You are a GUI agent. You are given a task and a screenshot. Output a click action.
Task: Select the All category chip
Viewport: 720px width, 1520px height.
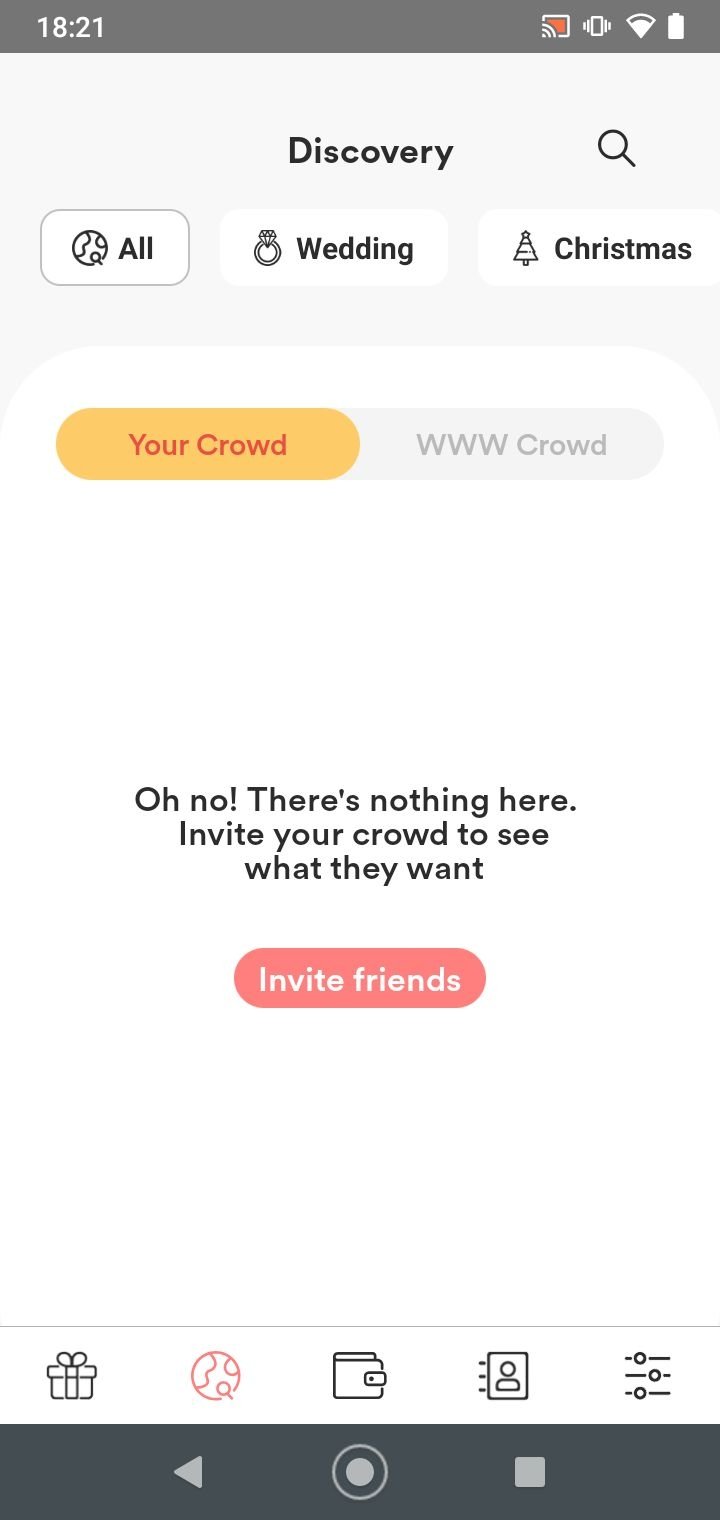tap(115, 248)
